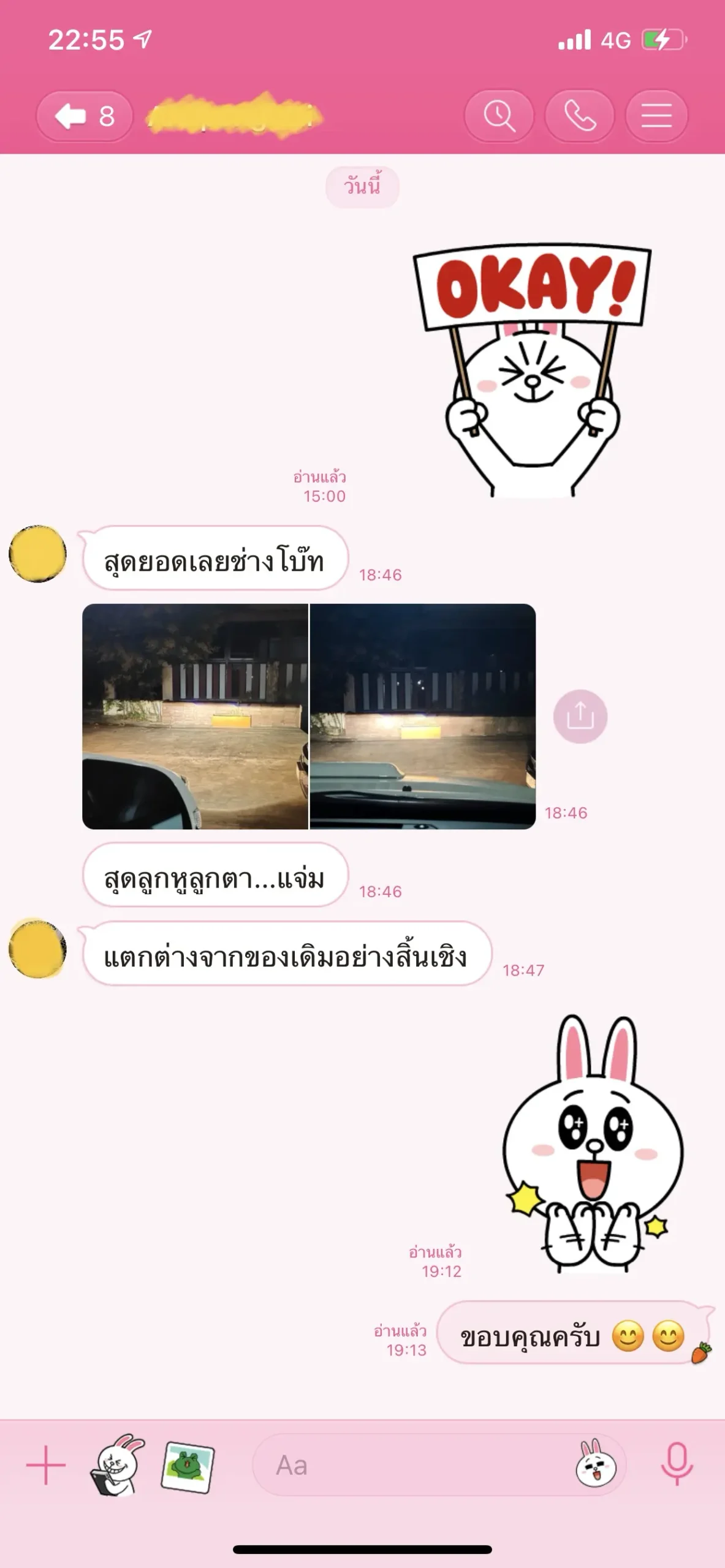Image resolution: width=725 pixels, height=1568 pixels.
Task: Tap the OKAY! bunny sticker
Action: pyautogui.click(x=532, y=369)
